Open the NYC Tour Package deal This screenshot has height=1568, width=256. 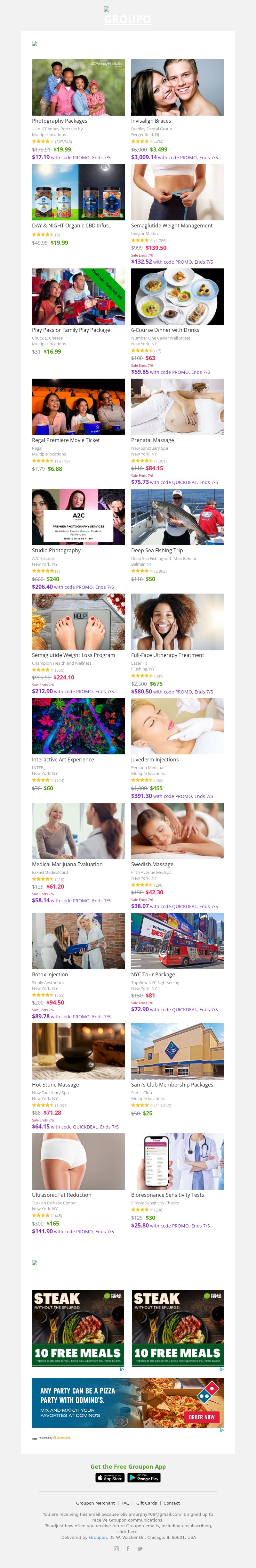[x=177, y=941]
